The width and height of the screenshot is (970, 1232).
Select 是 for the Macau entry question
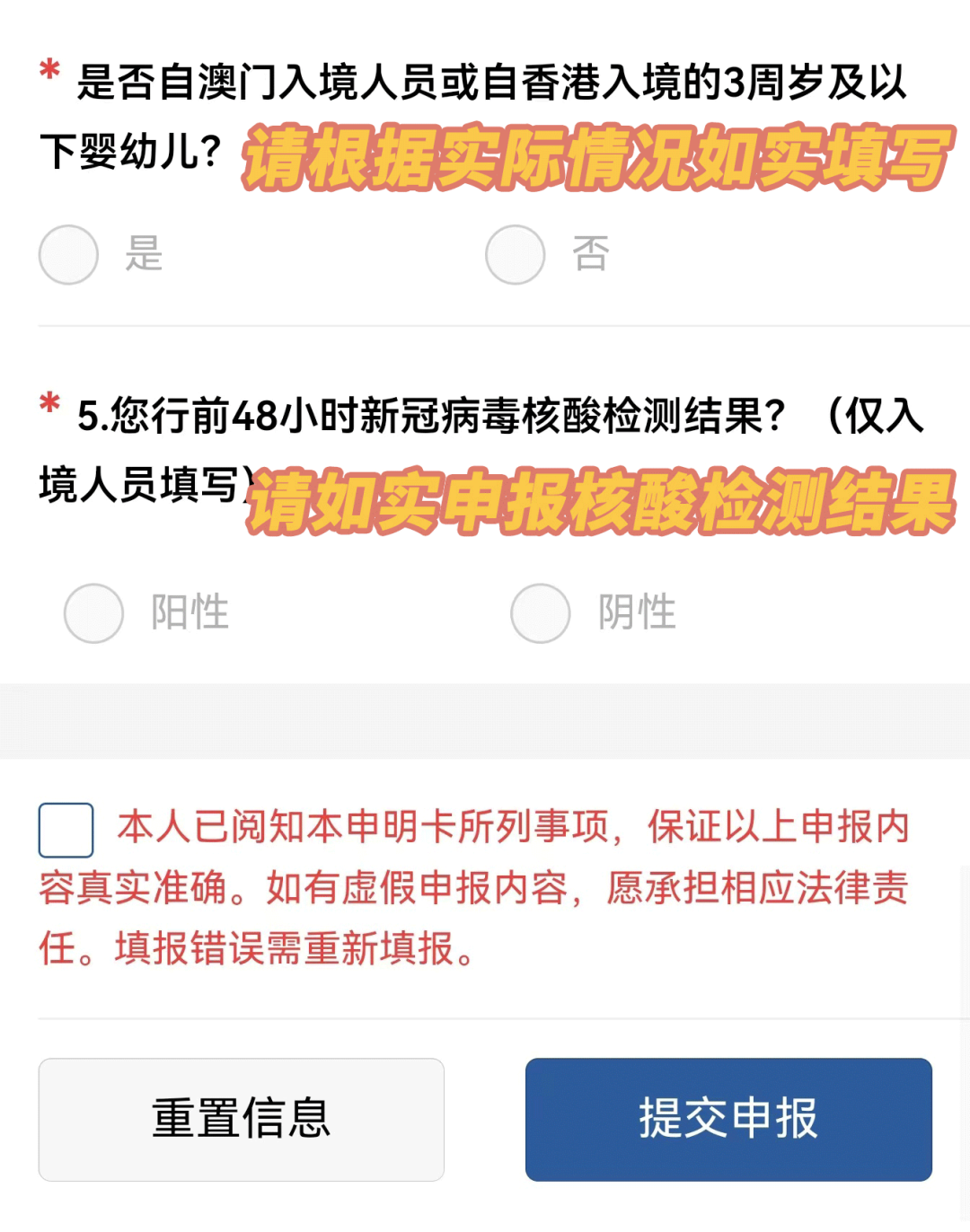(68, 255)
